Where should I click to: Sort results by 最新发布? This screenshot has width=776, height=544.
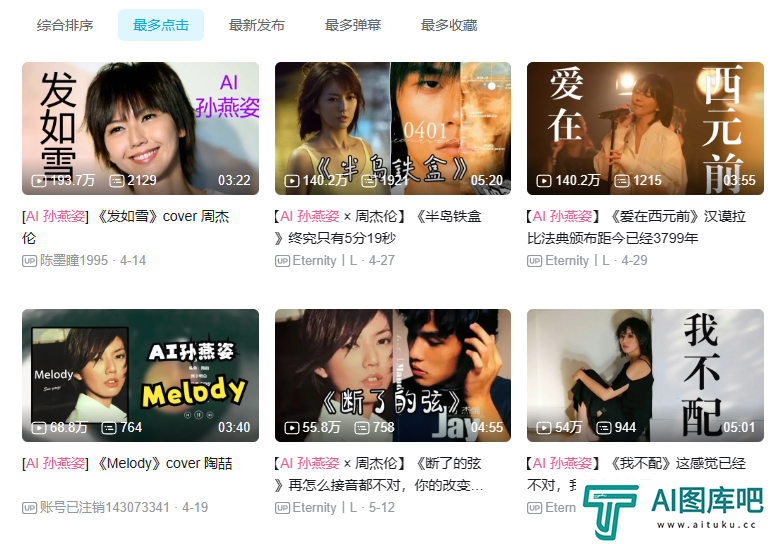[x=257, y=25]
